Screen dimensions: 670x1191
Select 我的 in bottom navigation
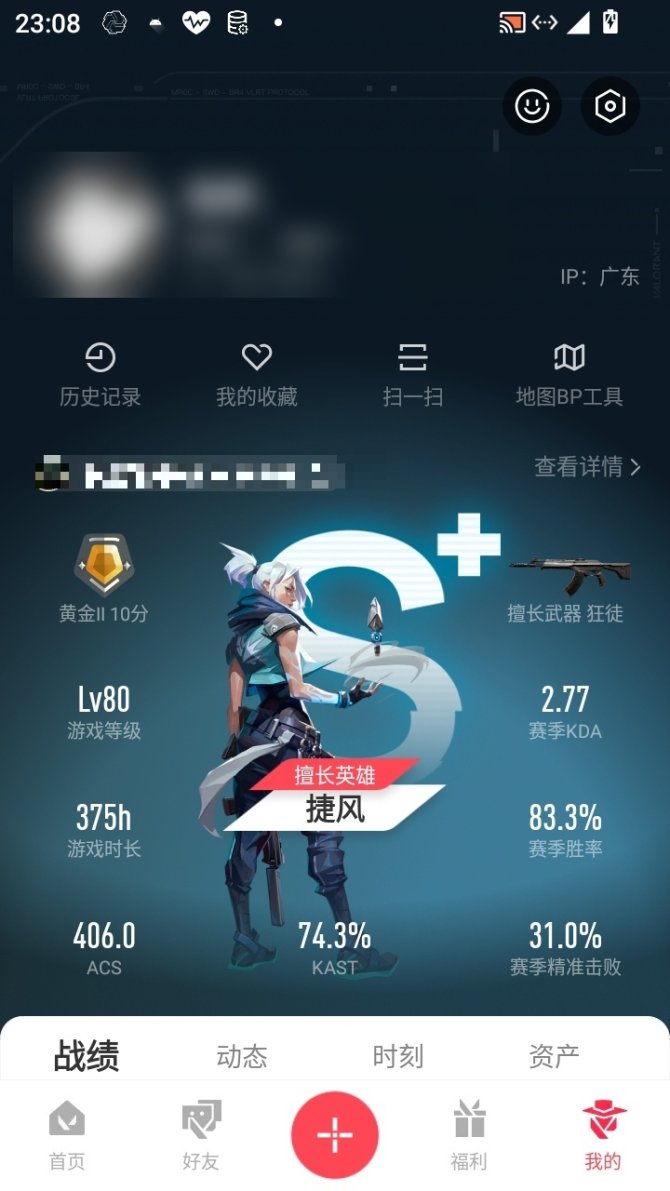(603, 1136)
